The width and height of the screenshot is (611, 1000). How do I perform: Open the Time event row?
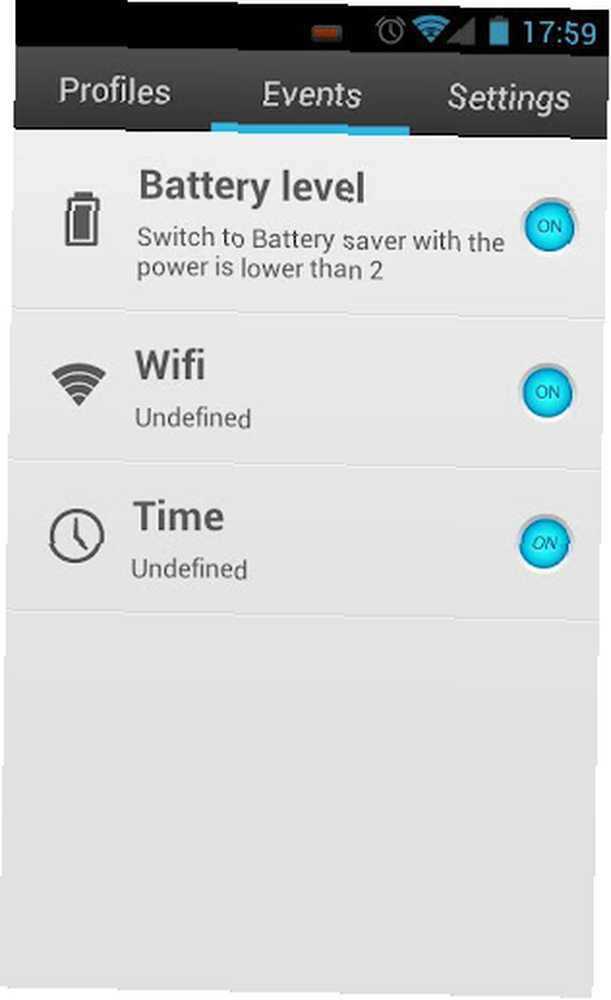point(302,539)
